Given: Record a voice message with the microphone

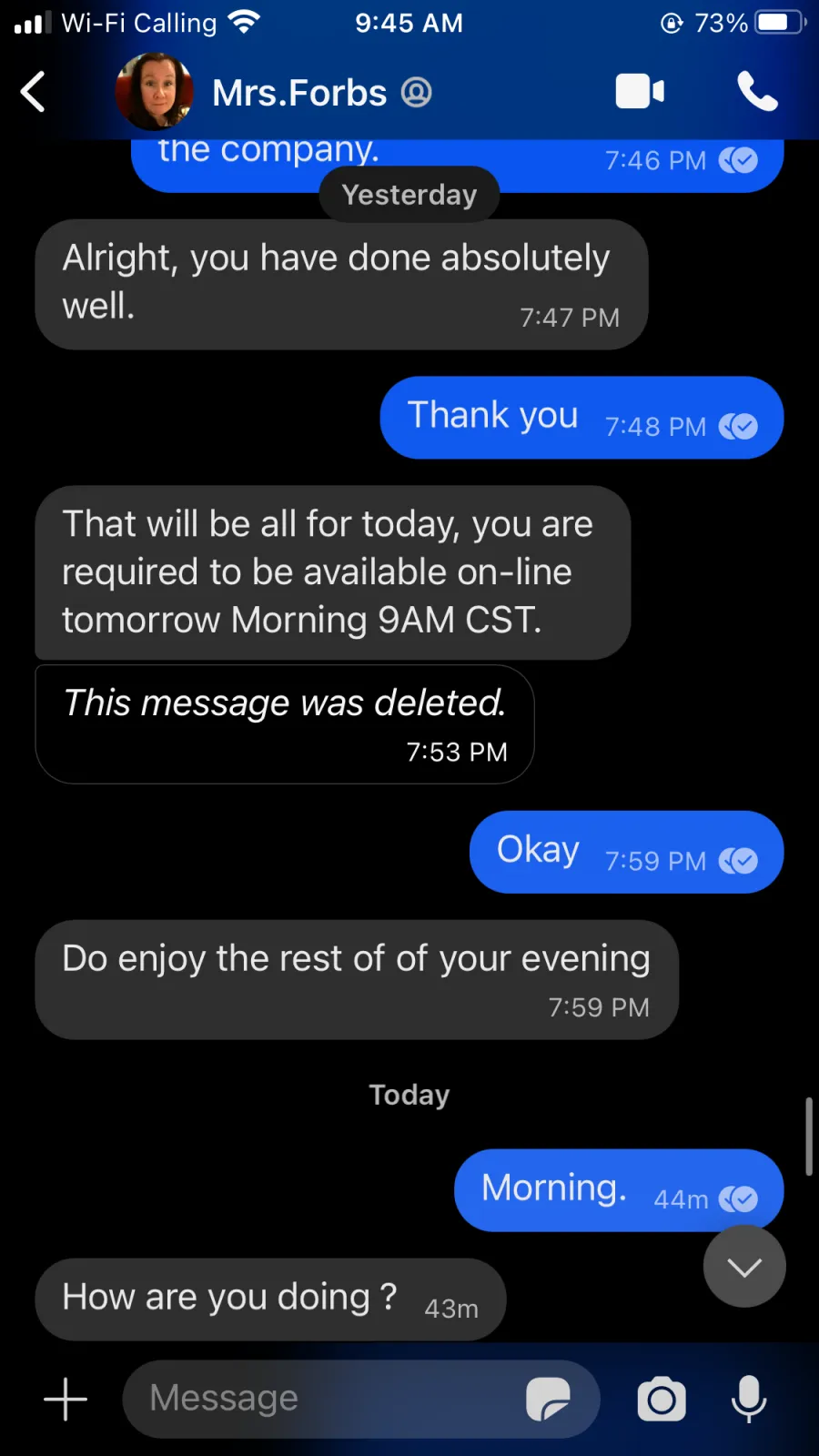Looking at the screenshot, I should coord(749,1400).
